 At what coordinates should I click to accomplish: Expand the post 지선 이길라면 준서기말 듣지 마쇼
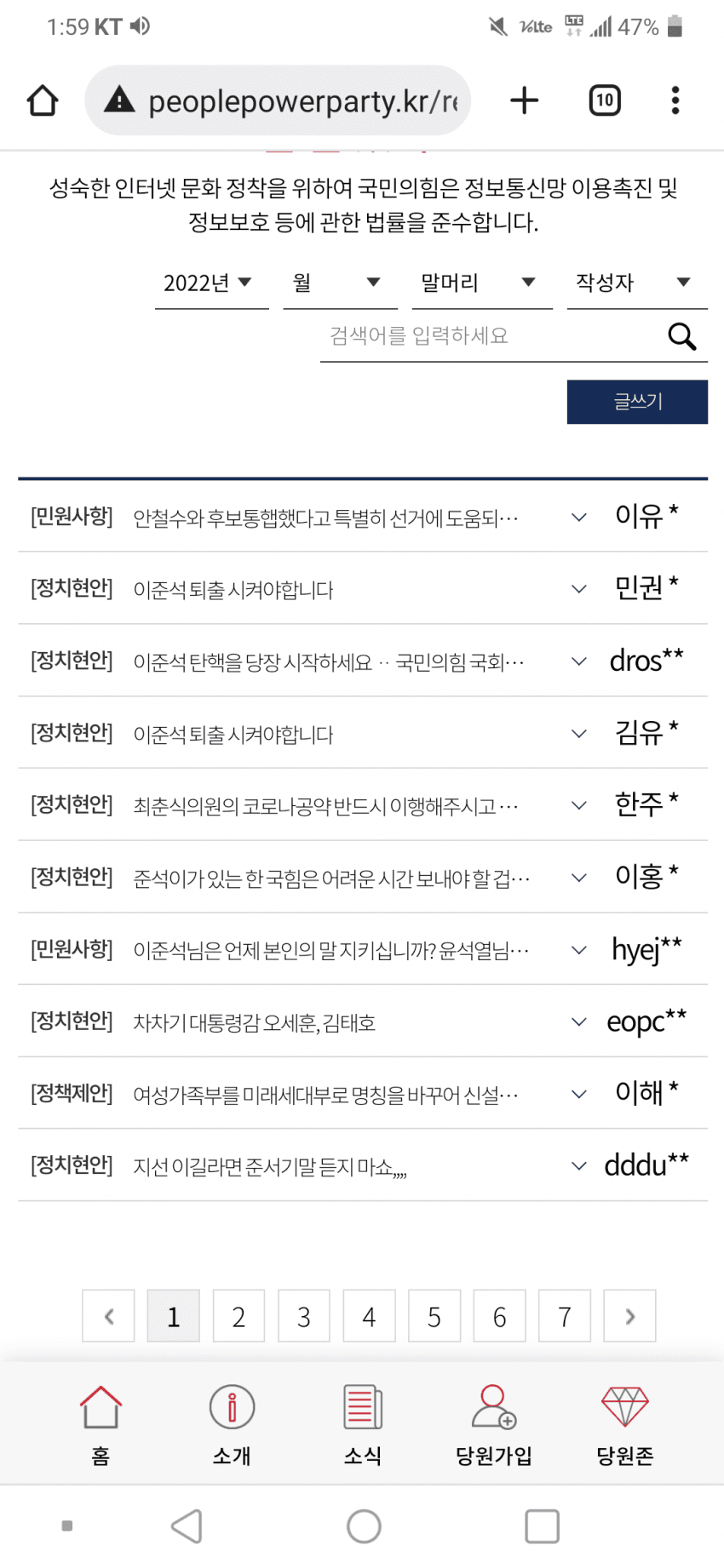tap(578, 1166)
